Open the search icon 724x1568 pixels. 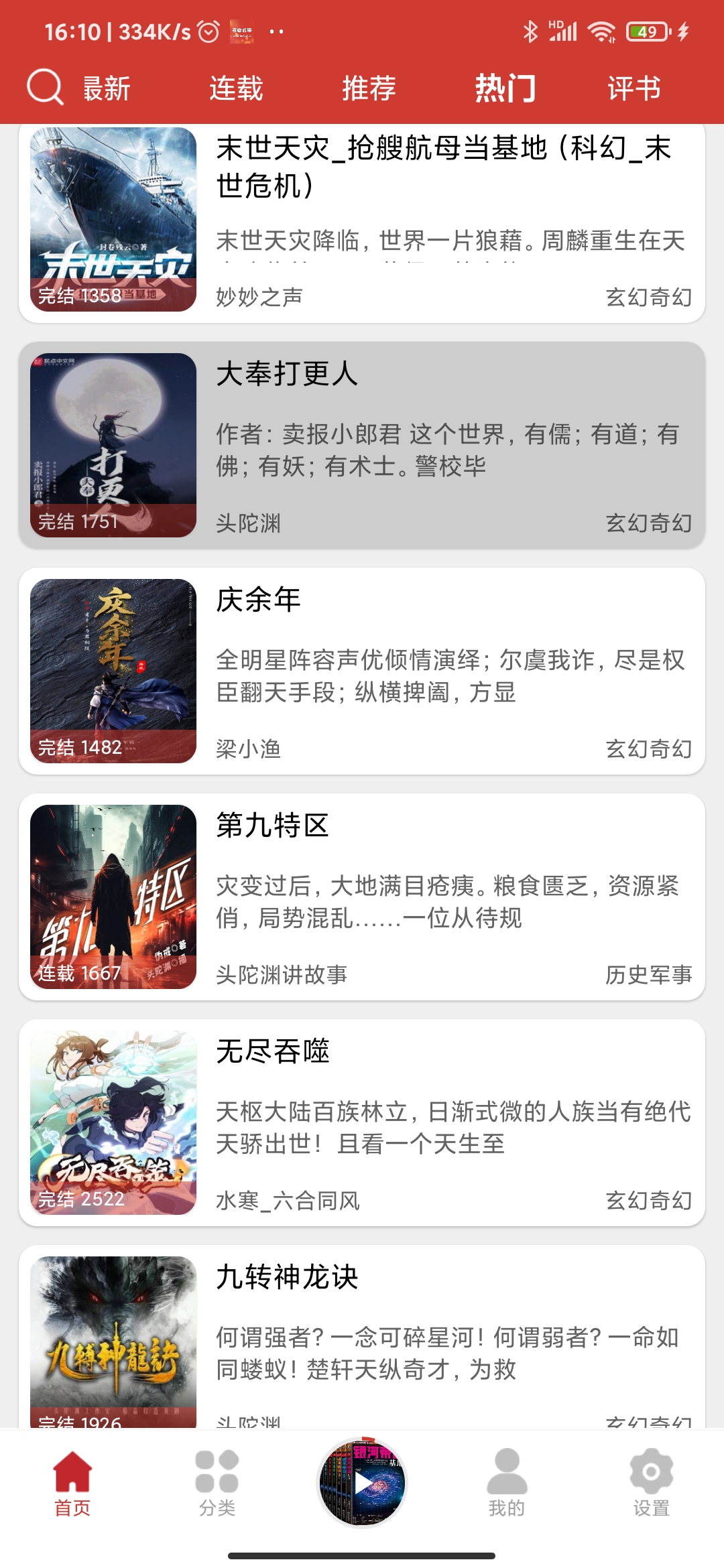[45, 87]
